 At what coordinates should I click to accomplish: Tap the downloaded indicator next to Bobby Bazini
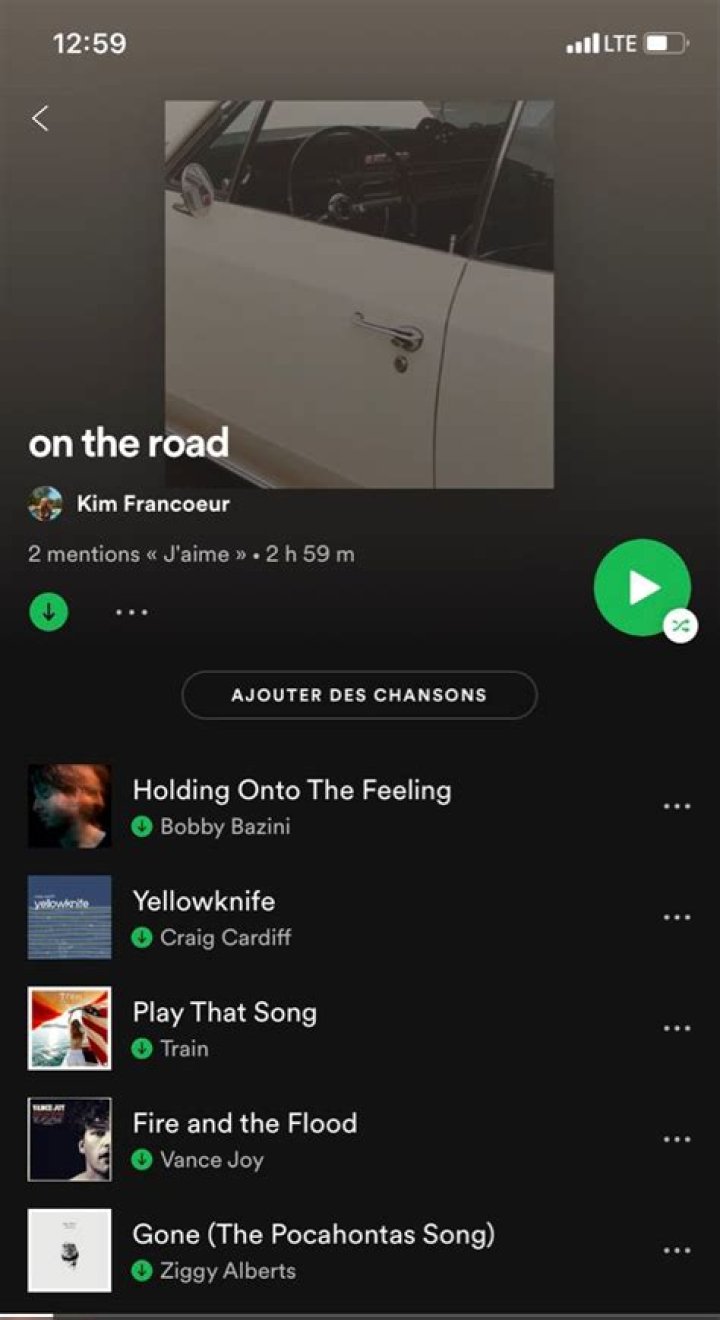pyautogui.click(x=141, y=827)
